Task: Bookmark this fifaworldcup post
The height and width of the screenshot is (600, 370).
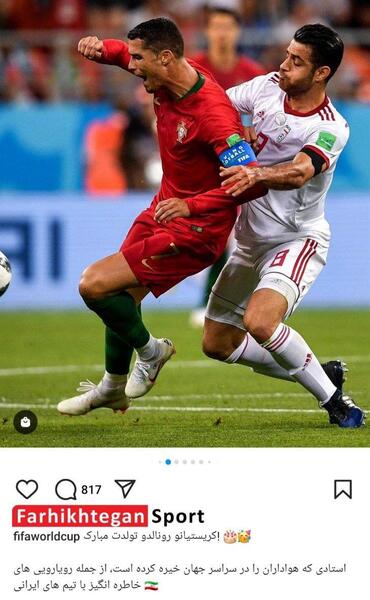Action: pyautogui.click(x=343, y=489)
